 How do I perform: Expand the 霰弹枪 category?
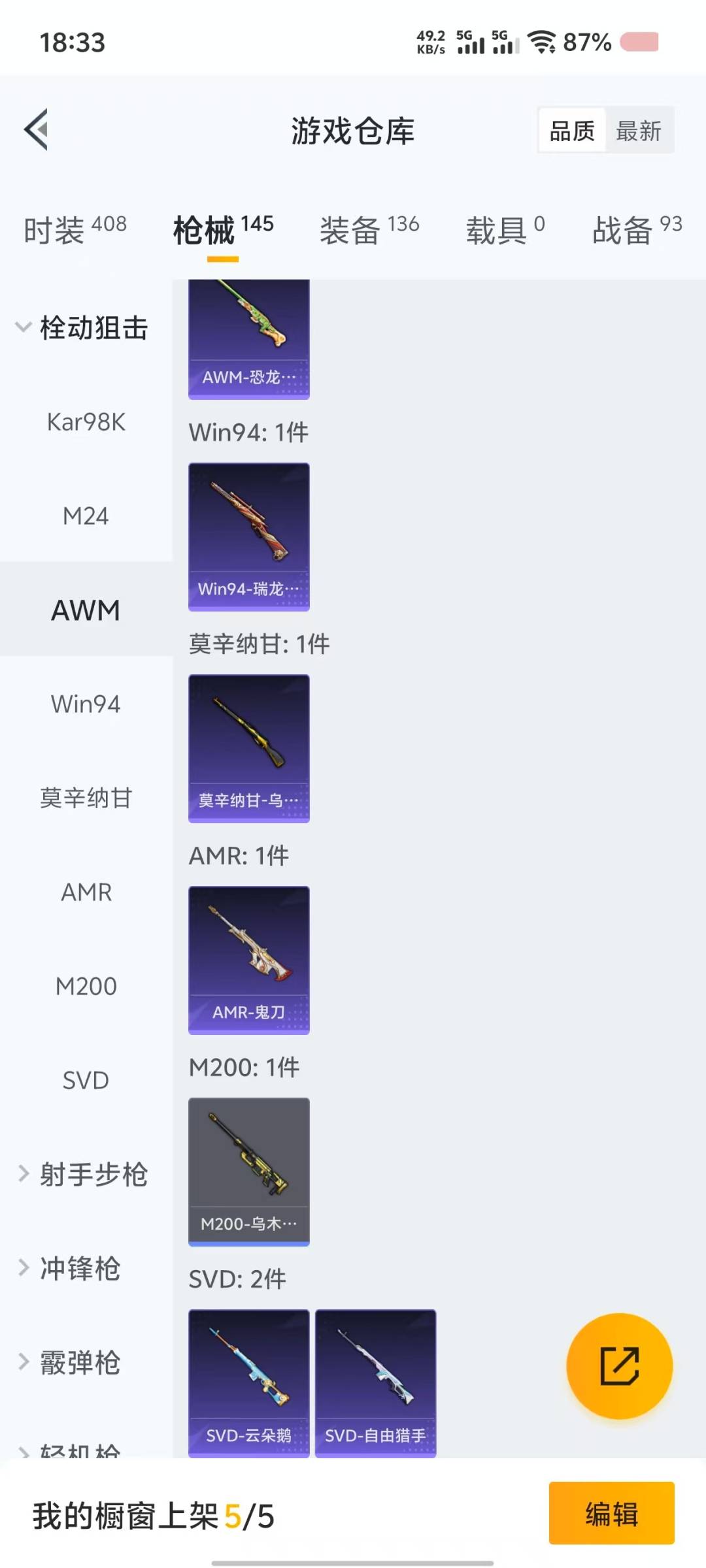click(69, 1362)
